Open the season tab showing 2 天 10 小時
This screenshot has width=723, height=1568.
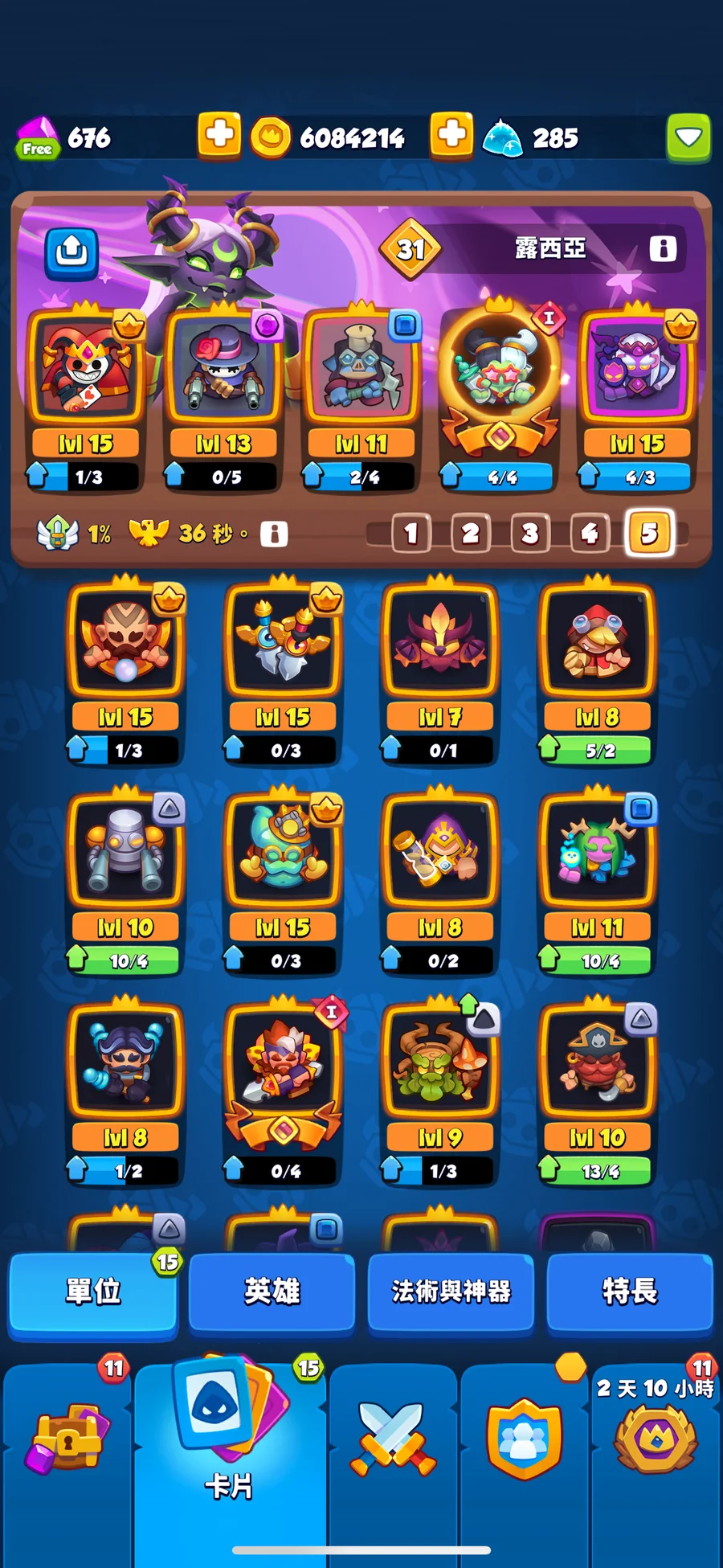pos(656,1440)
